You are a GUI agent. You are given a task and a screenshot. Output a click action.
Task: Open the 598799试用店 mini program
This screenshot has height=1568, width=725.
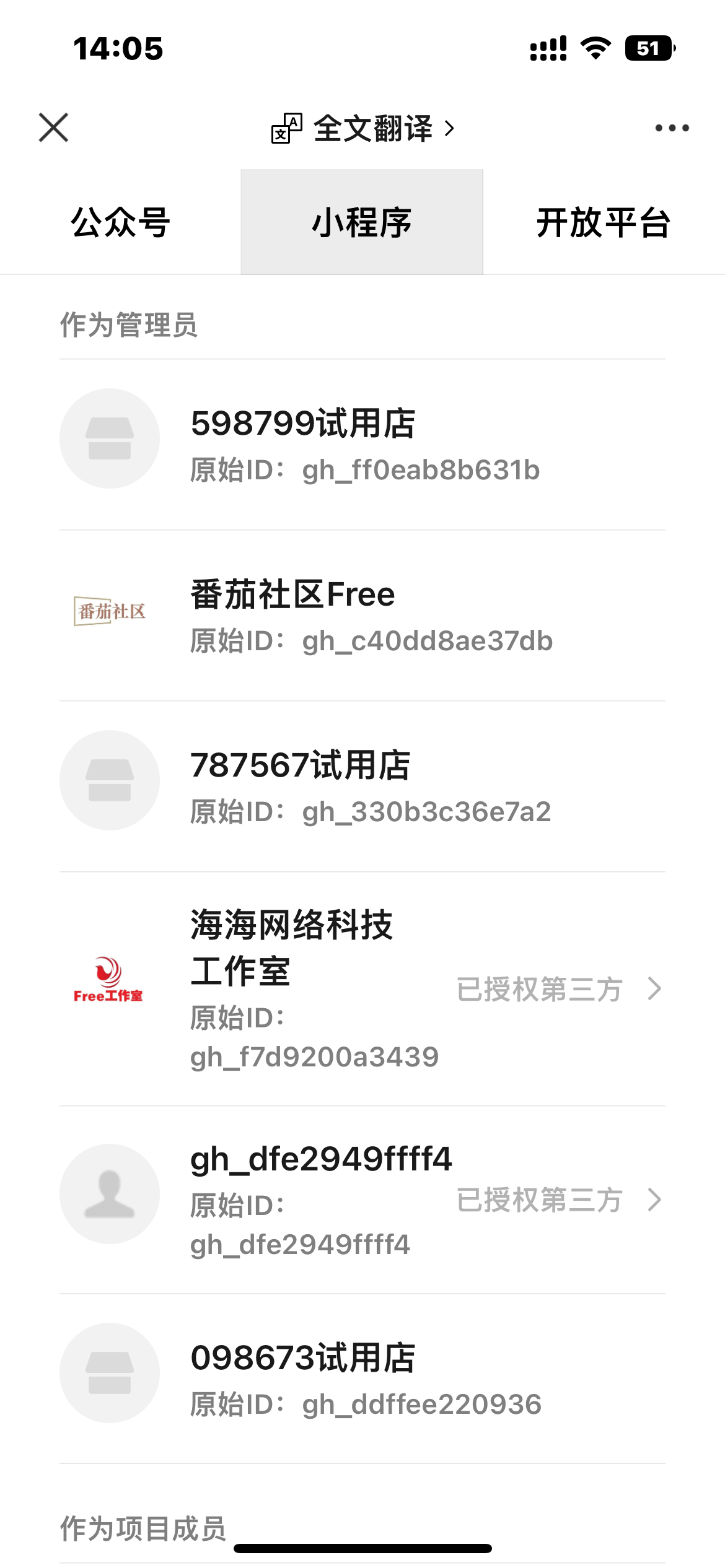point(362,444)
